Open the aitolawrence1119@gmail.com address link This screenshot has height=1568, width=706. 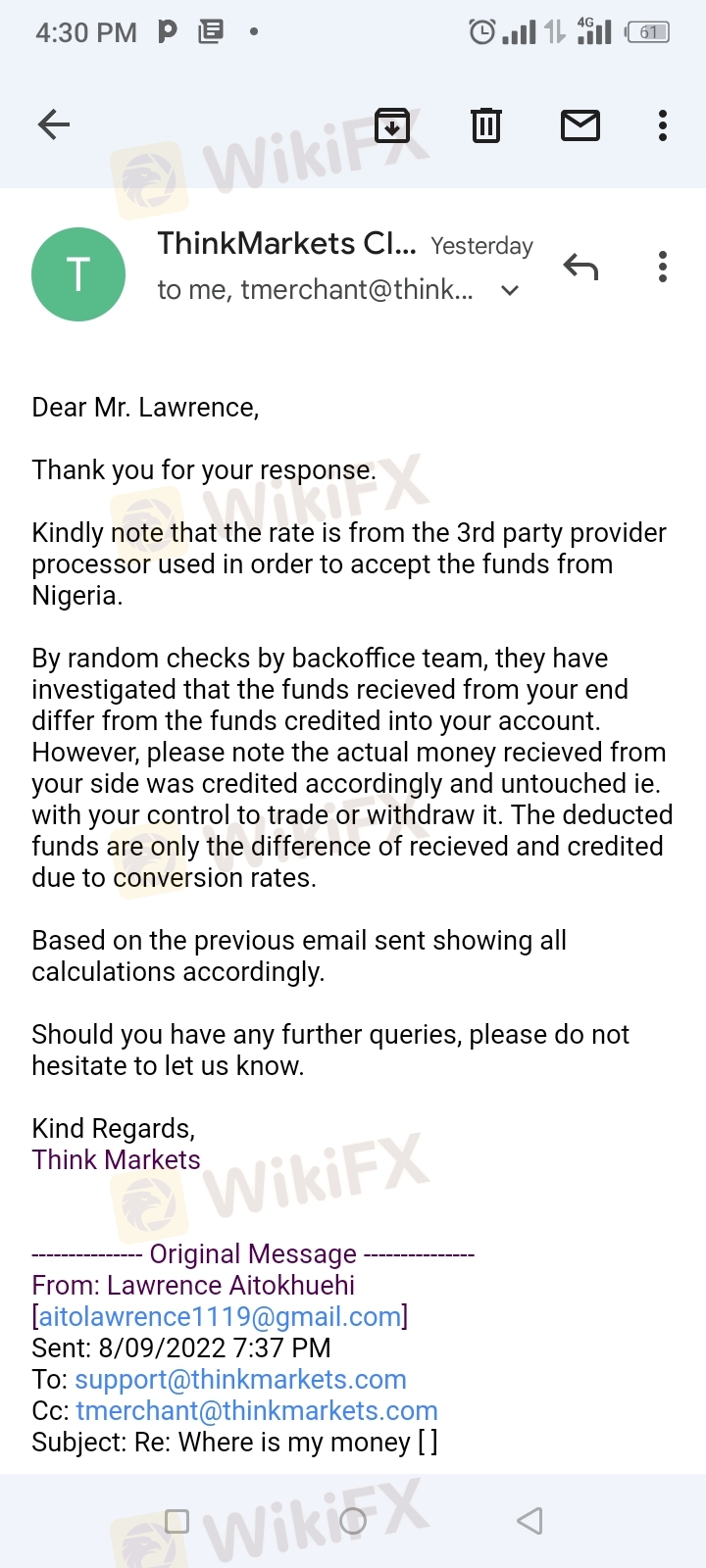point(220,1316)
